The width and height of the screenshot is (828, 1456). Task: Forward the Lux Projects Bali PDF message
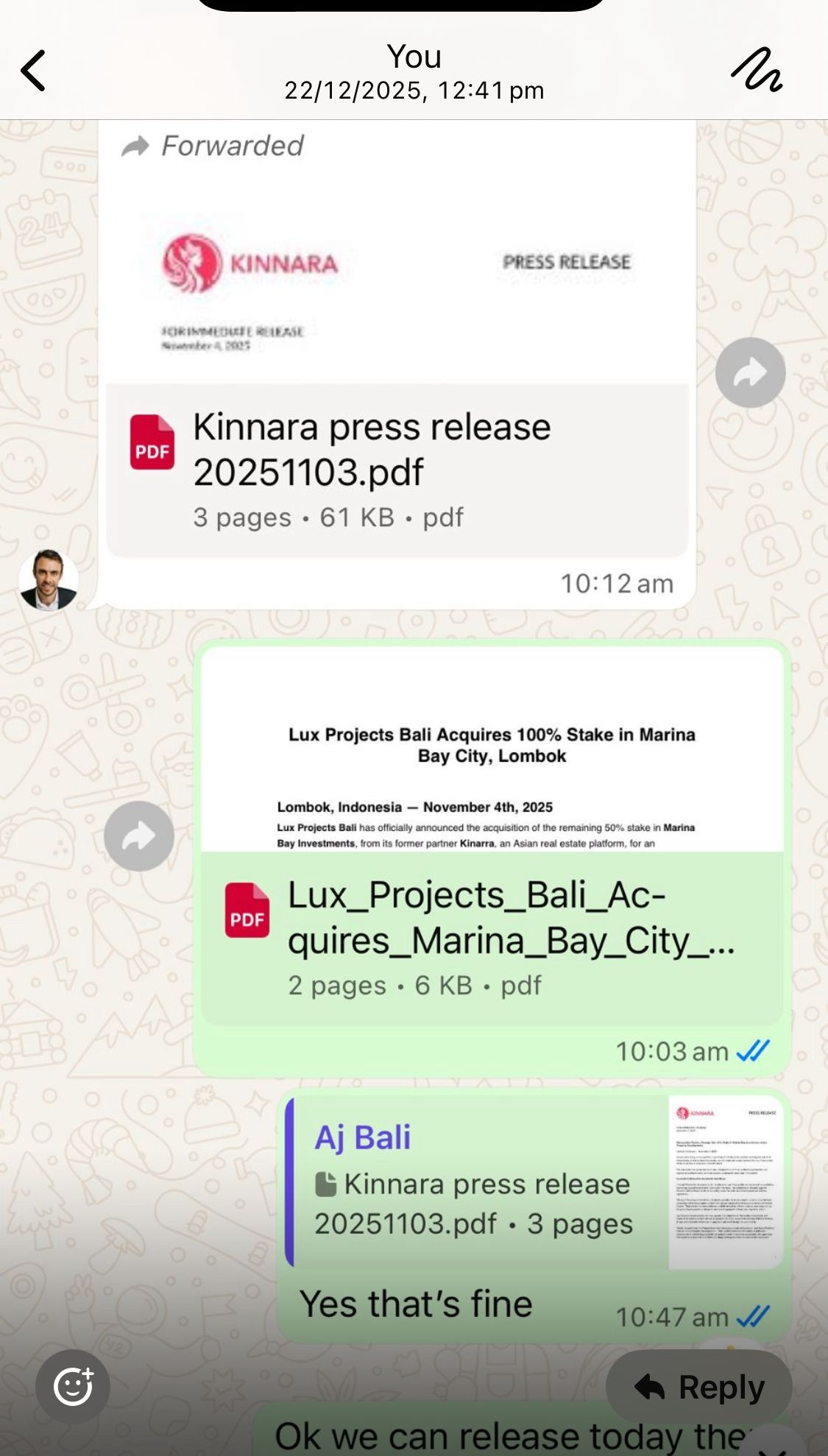(139, 836)
